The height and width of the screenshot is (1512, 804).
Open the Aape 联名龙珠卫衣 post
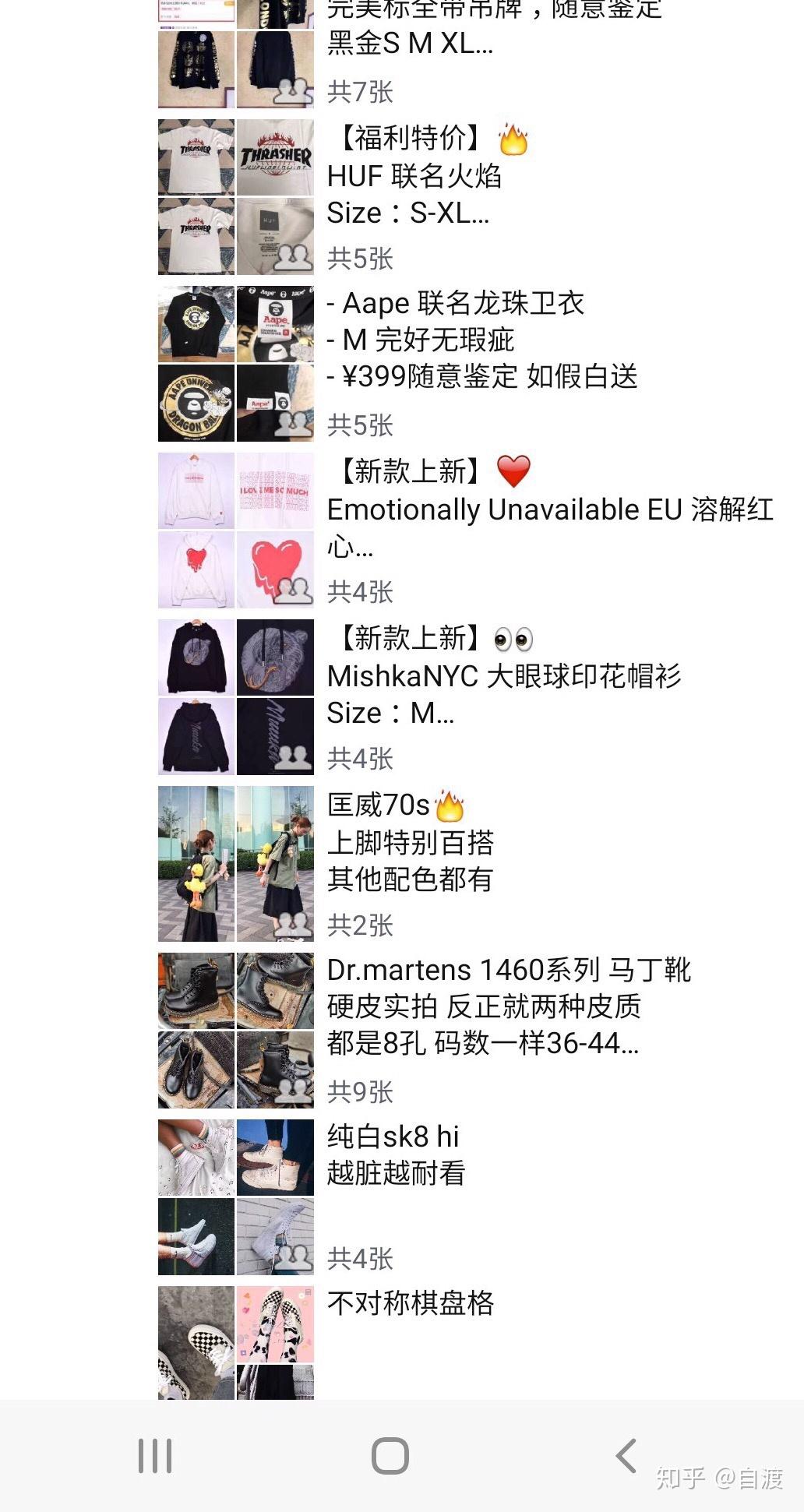coord(463,304)
